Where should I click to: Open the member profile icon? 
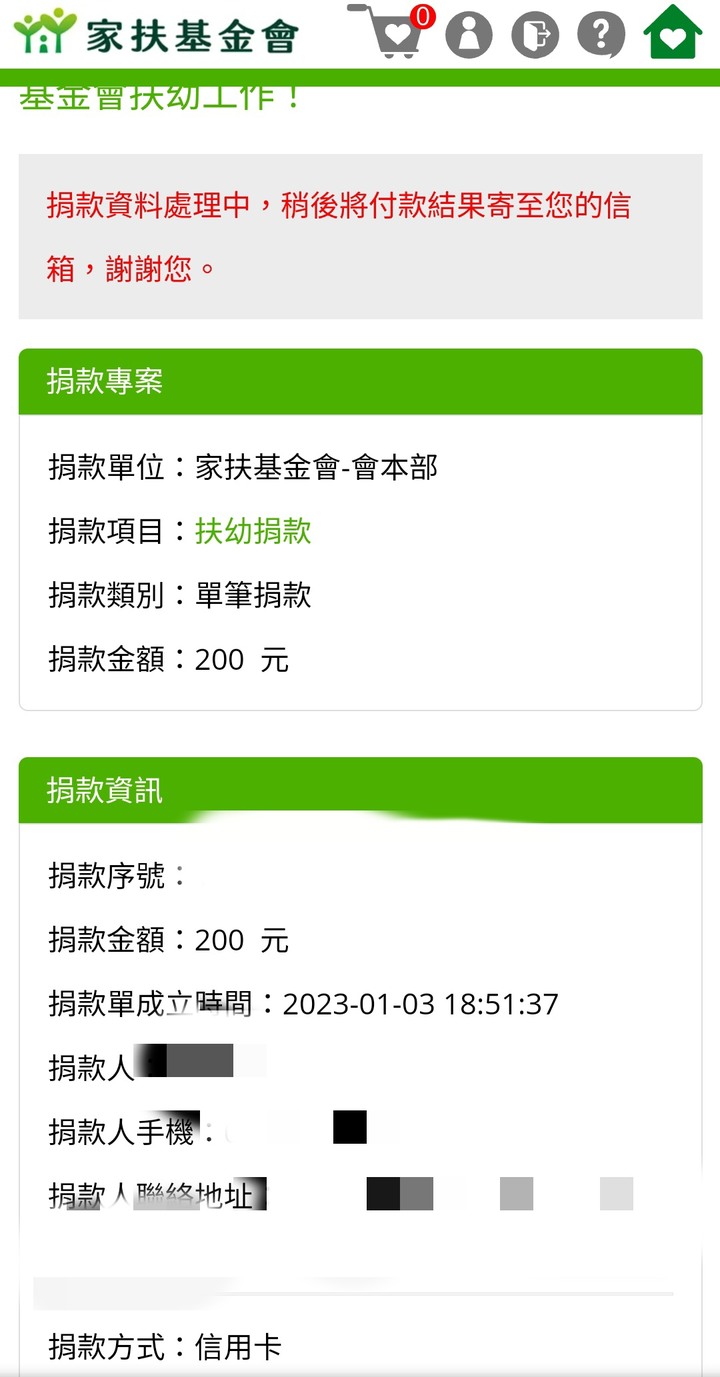(469, 35)
